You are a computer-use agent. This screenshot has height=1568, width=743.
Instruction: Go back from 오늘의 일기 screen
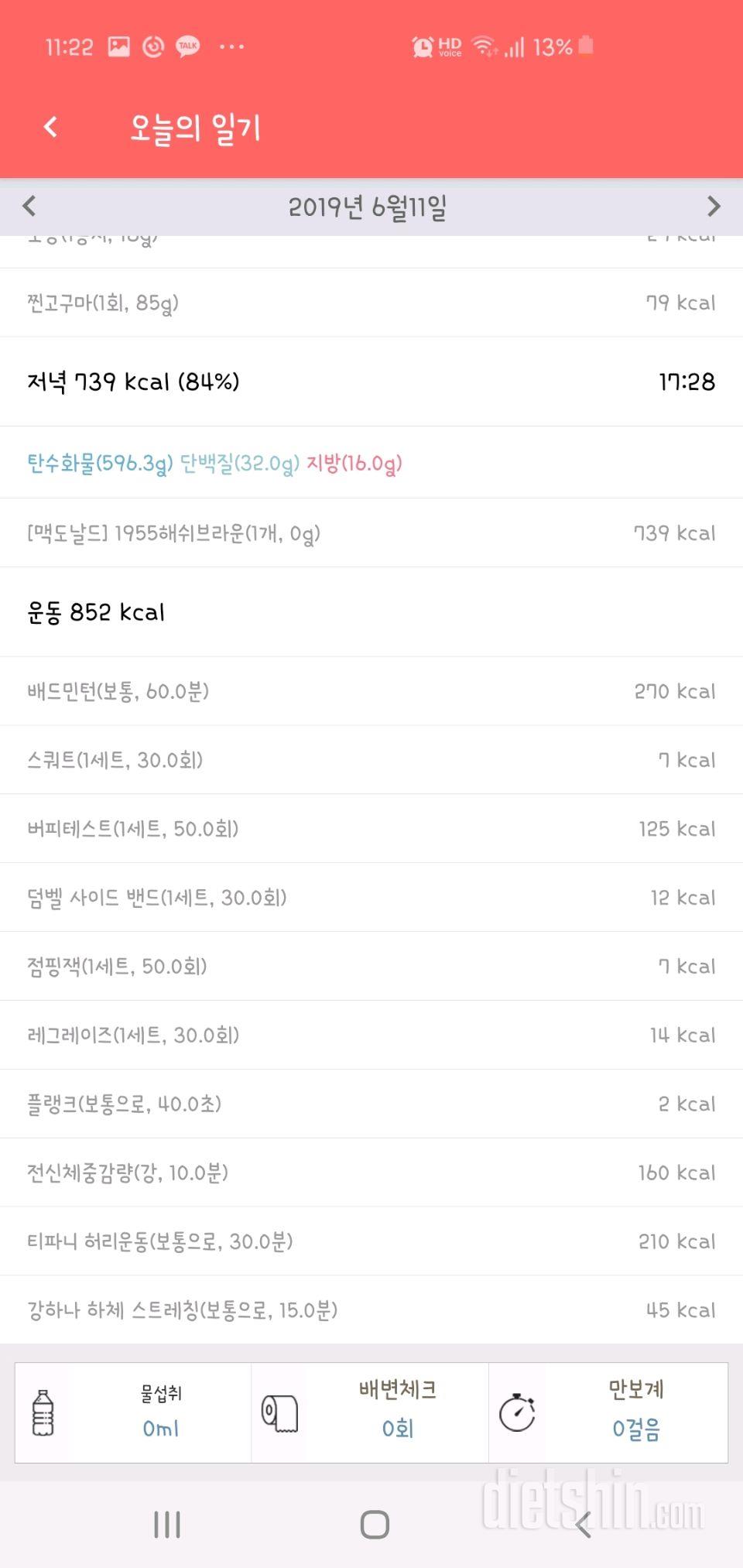pyautogui.click(x=51, y=127)
